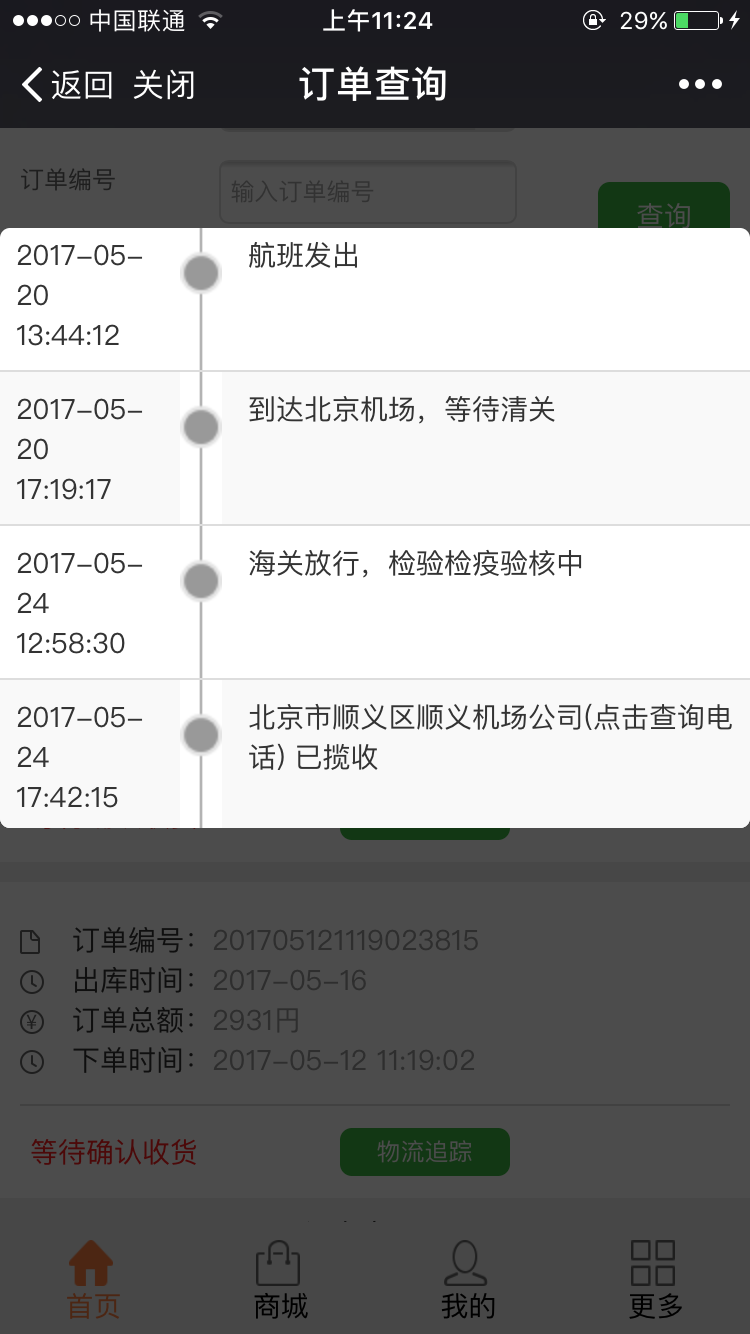Go back using the 返回 arrow
This screenshot has height=1334, width=750.
pos(66,85)
